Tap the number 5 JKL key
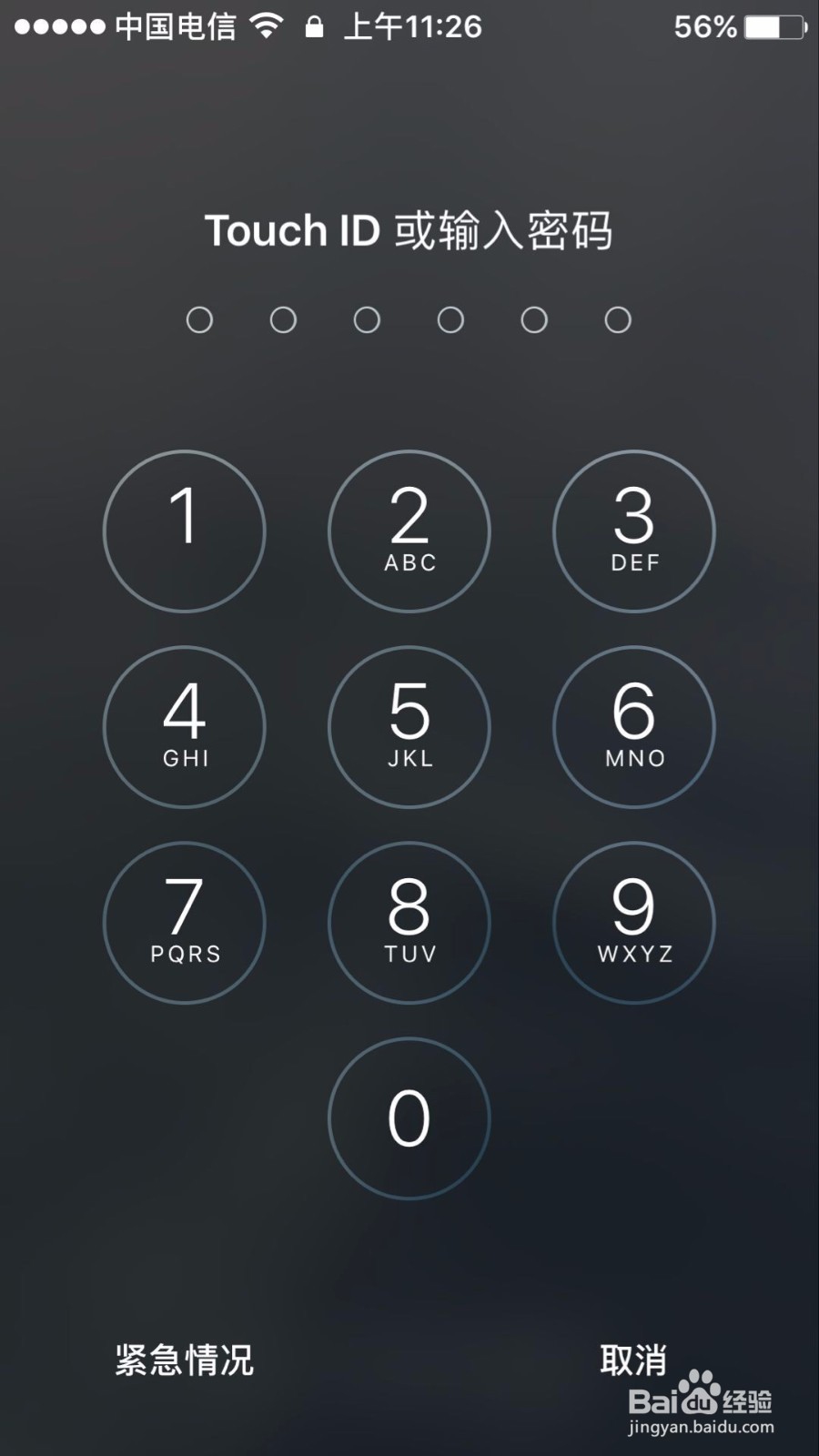The height and width of the screenshot is (1456, 819). tap(409, 727)
